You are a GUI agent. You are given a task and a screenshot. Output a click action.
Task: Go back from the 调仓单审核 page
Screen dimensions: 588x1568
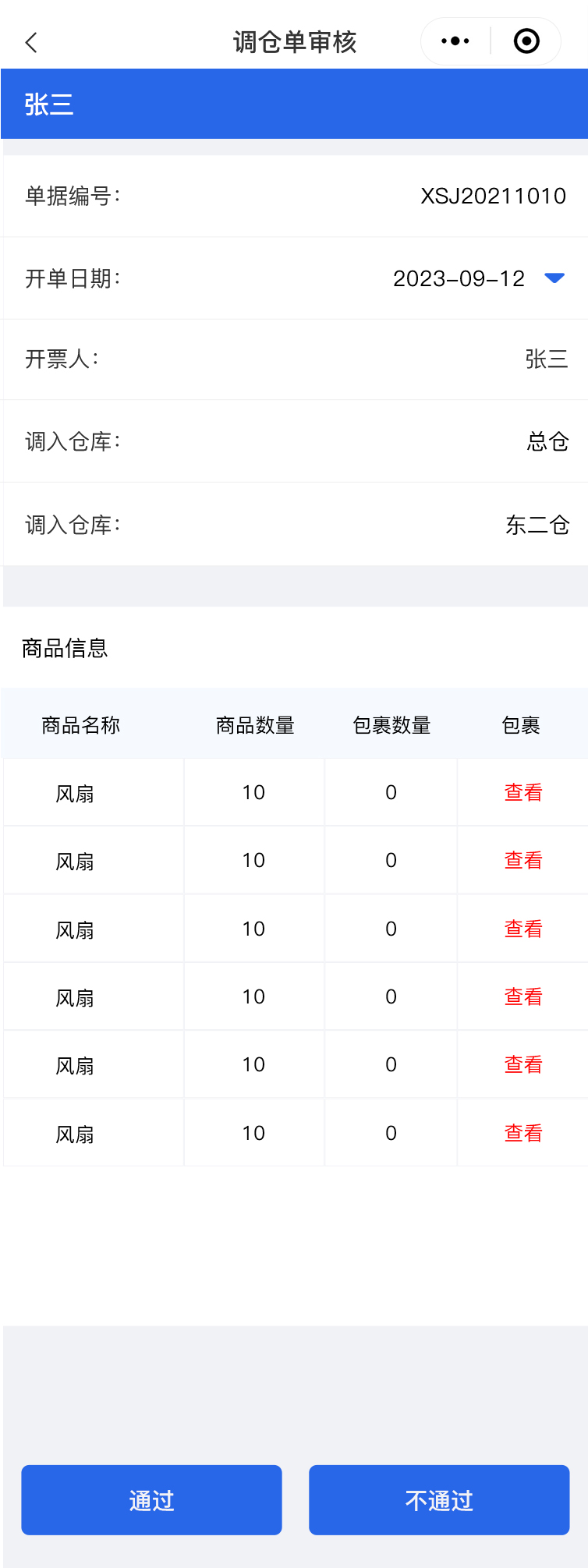click(31, 42)
